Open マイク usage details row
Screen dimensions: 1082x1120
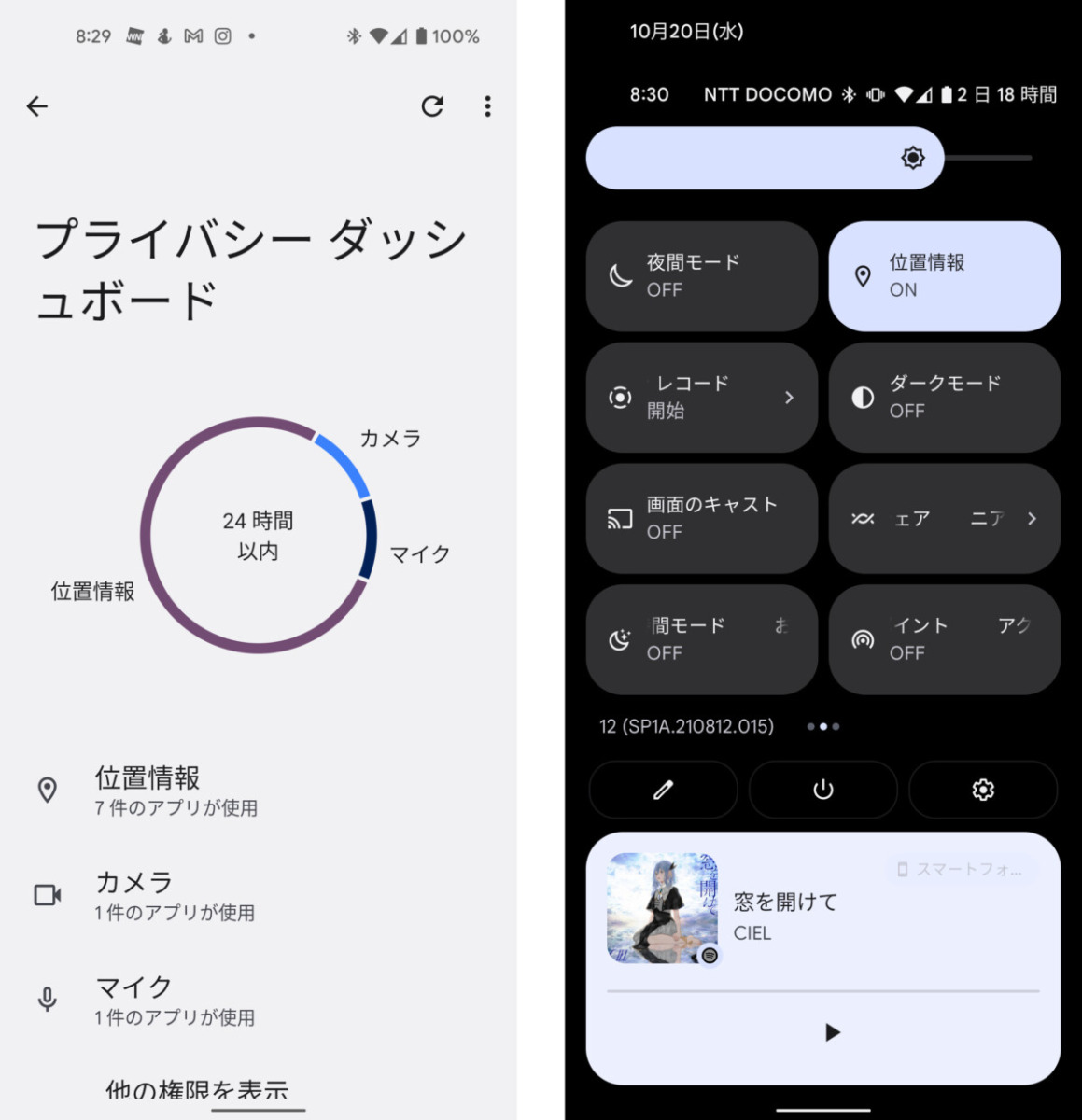pos(174,1000)
